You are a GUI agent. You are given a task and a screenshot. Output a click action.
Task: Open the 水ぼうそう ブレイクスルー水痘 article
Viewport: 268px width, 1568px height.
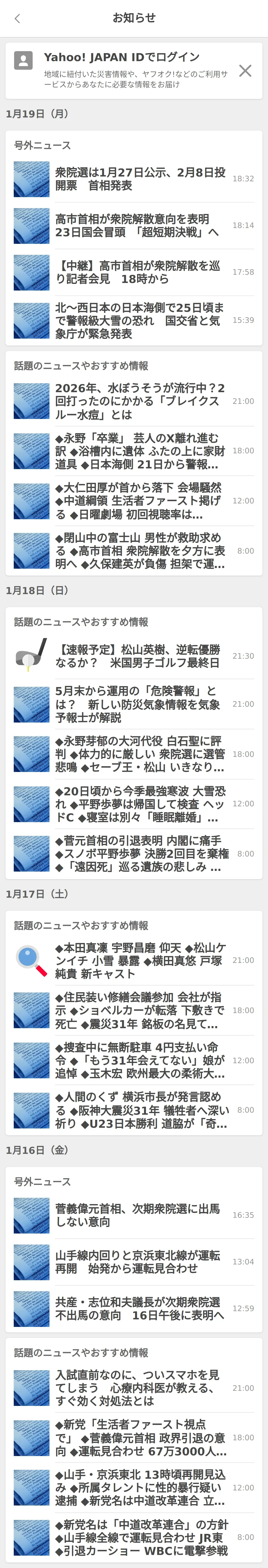pyautogui.click(x=140, y=401)
